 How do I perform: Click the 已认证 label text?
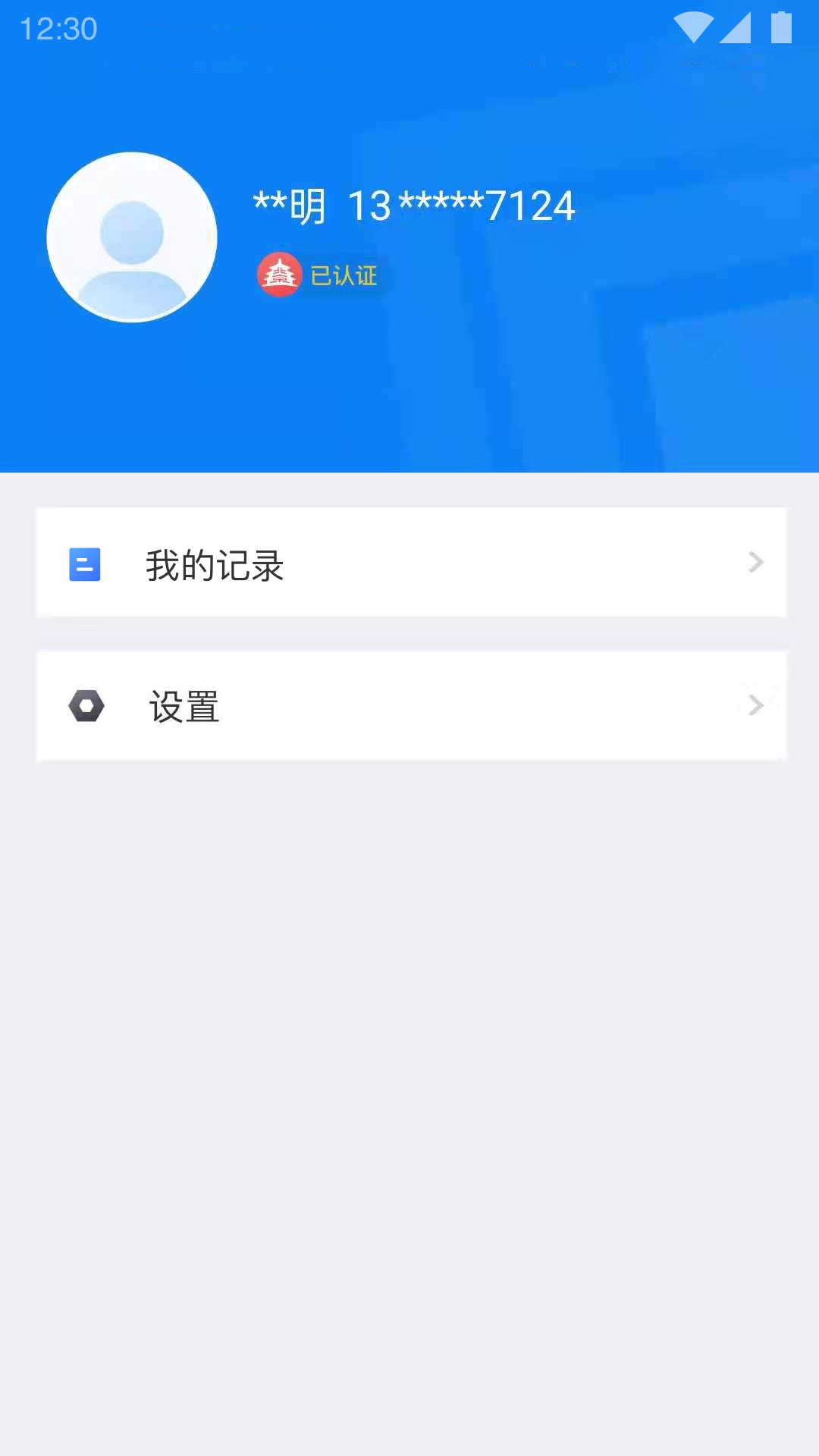click(x=344, y=275)
